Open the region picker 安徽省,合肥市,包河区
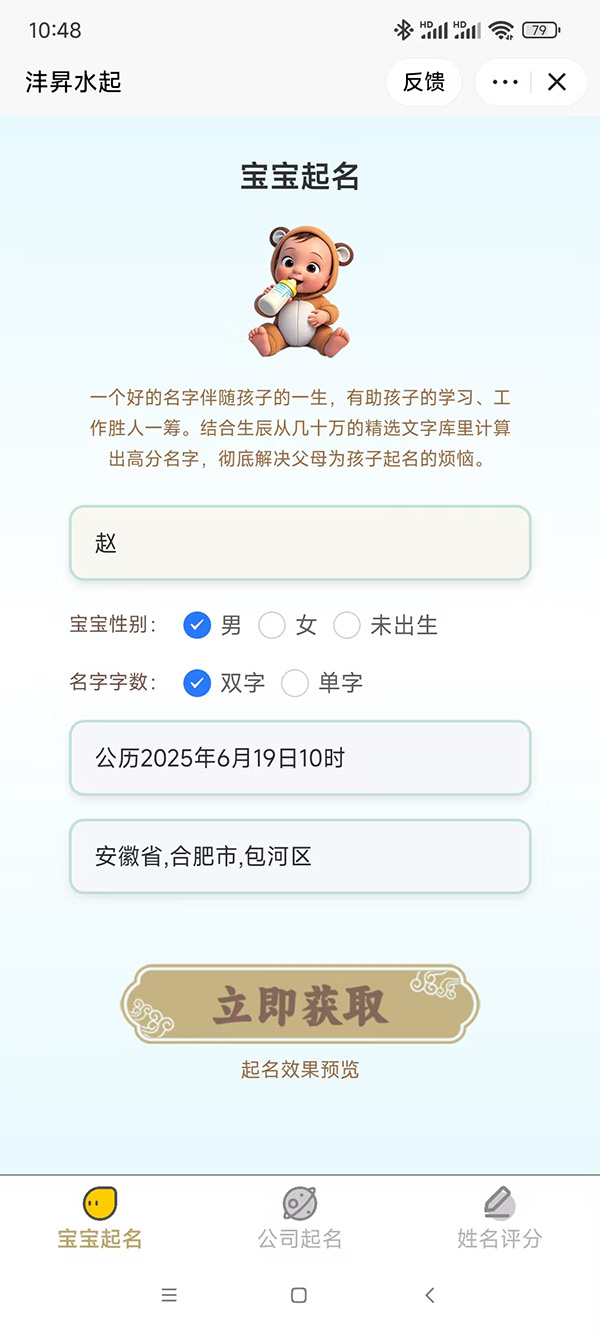Image resolution: width=600 pixels, height=1333 pixels. [x=300, y=856]
